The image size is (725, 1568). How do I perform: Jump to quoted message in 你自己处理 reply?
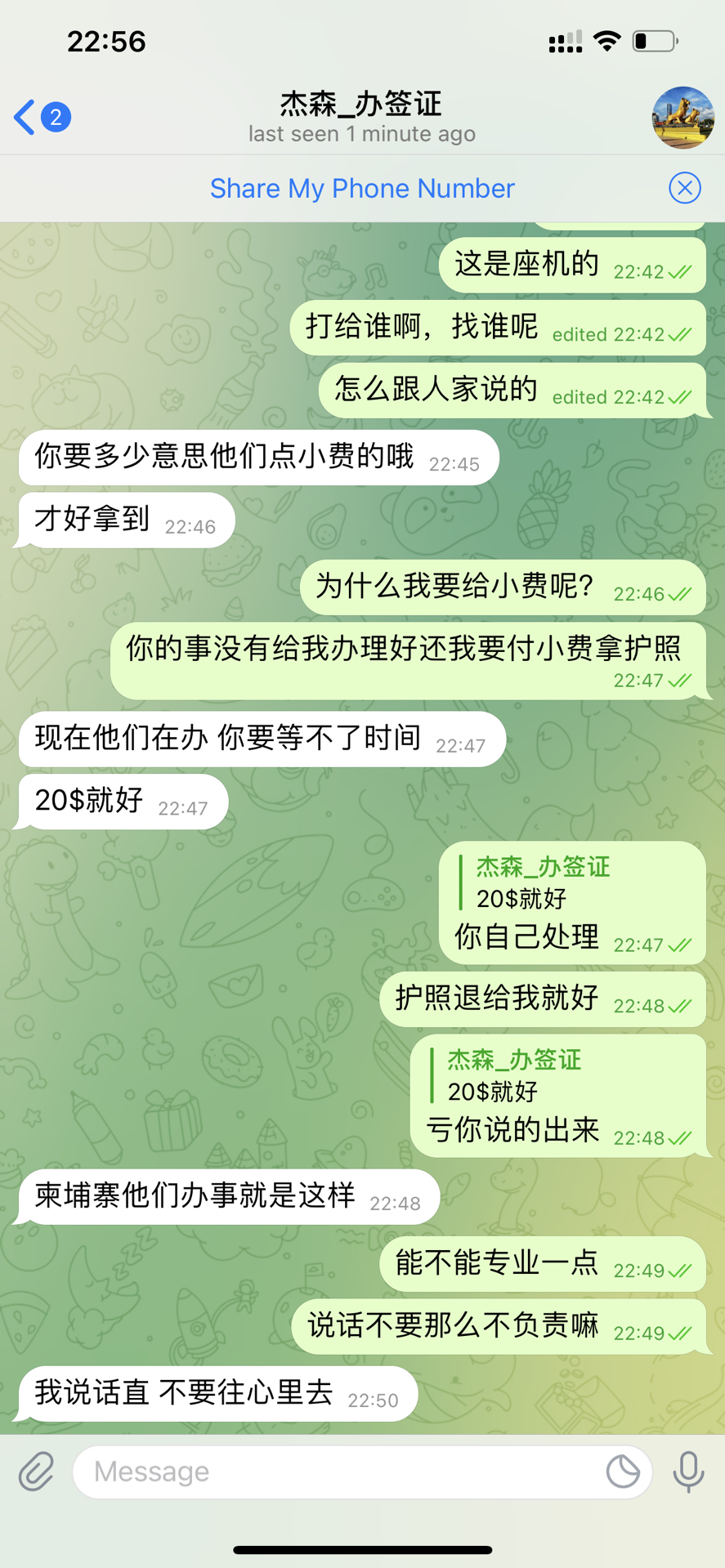539,882
